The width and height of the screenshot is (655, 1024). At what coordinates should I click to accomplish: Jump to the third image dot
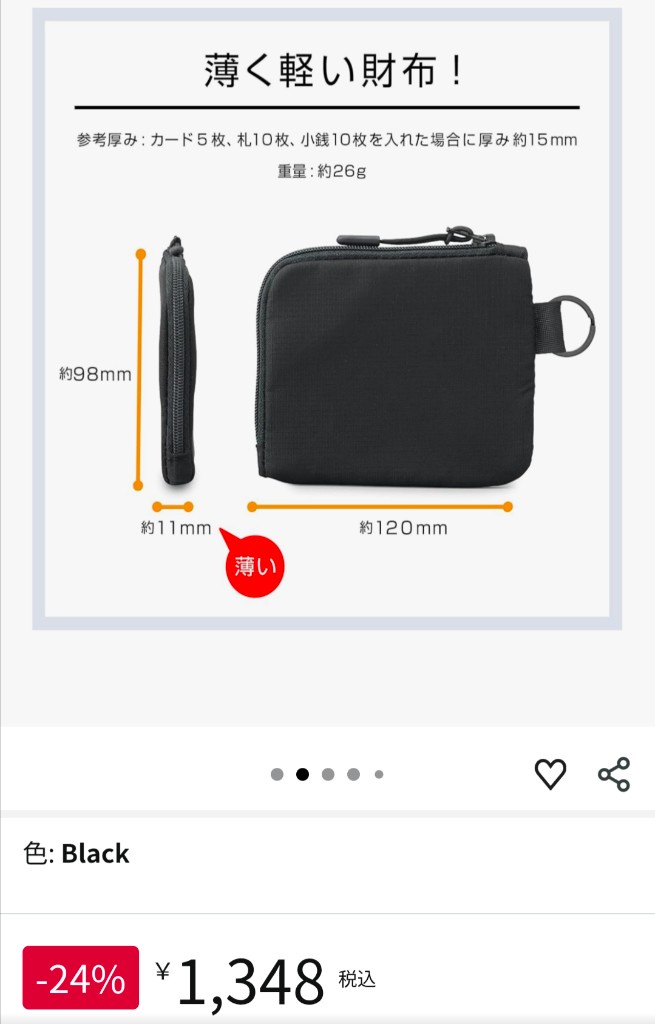click(x=328, y=774)
